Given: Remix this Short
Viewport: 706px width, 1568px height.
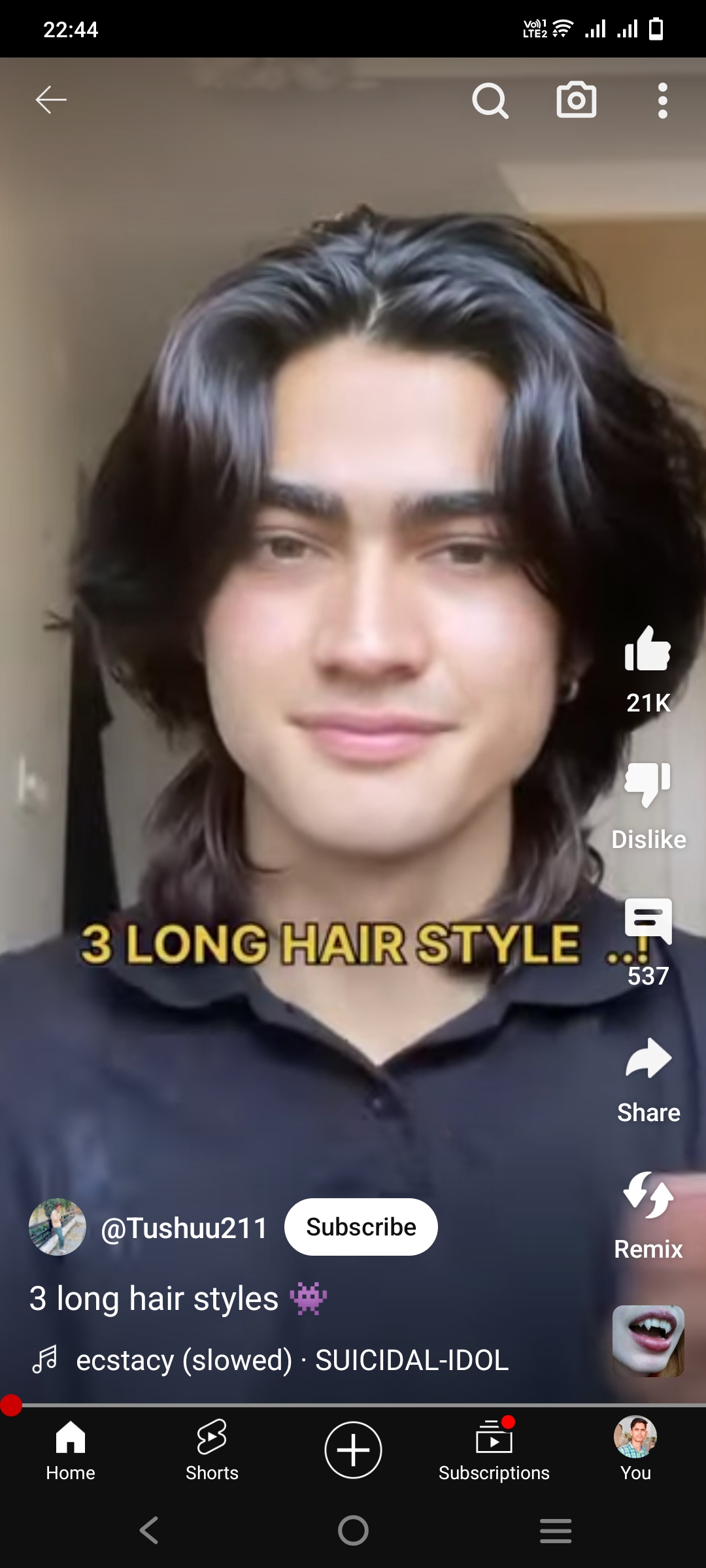Looking at the screenshot, I should pyautogui.click(x=648, y=1217).
